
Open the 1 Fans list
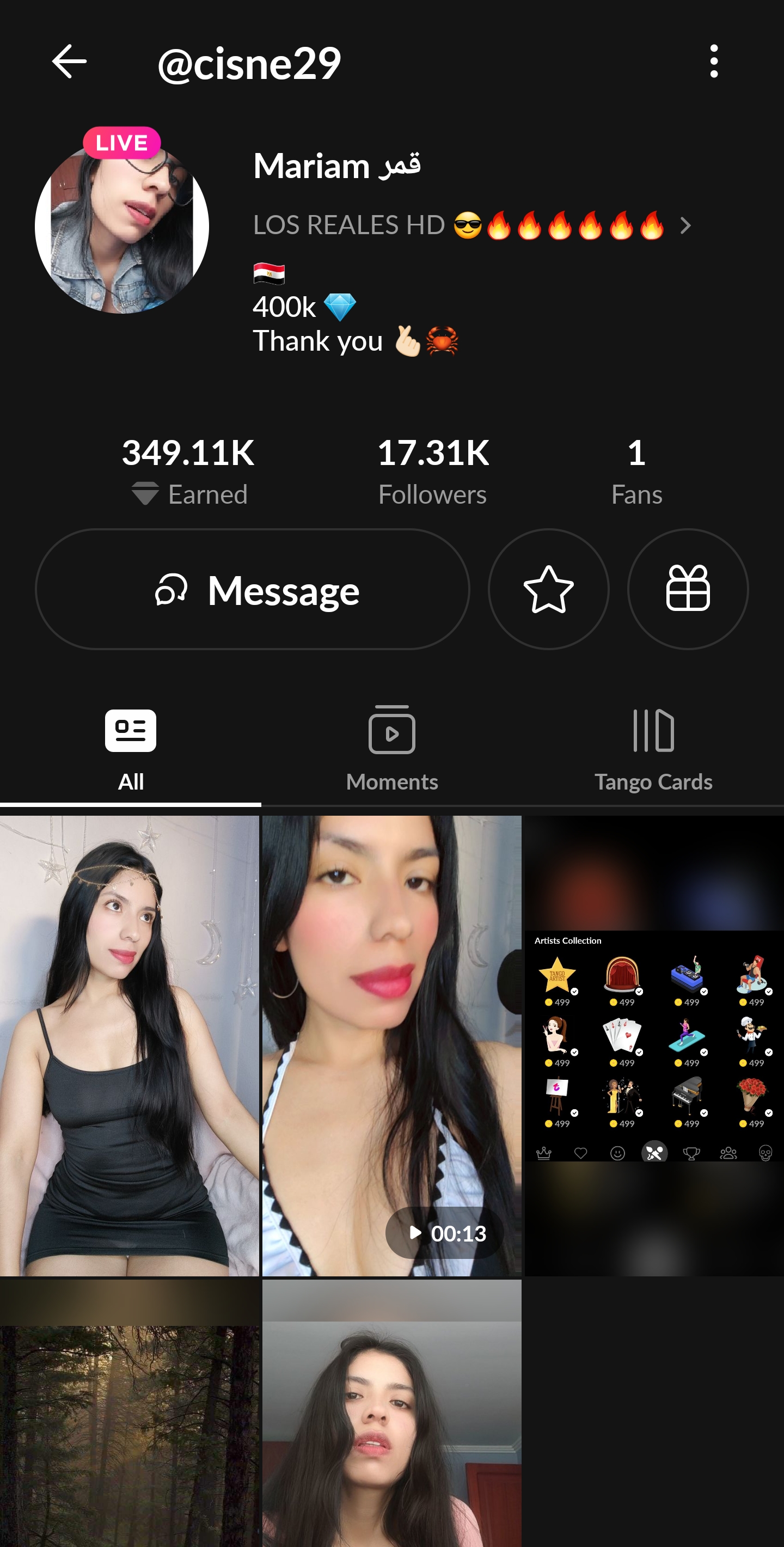point(636,472)
